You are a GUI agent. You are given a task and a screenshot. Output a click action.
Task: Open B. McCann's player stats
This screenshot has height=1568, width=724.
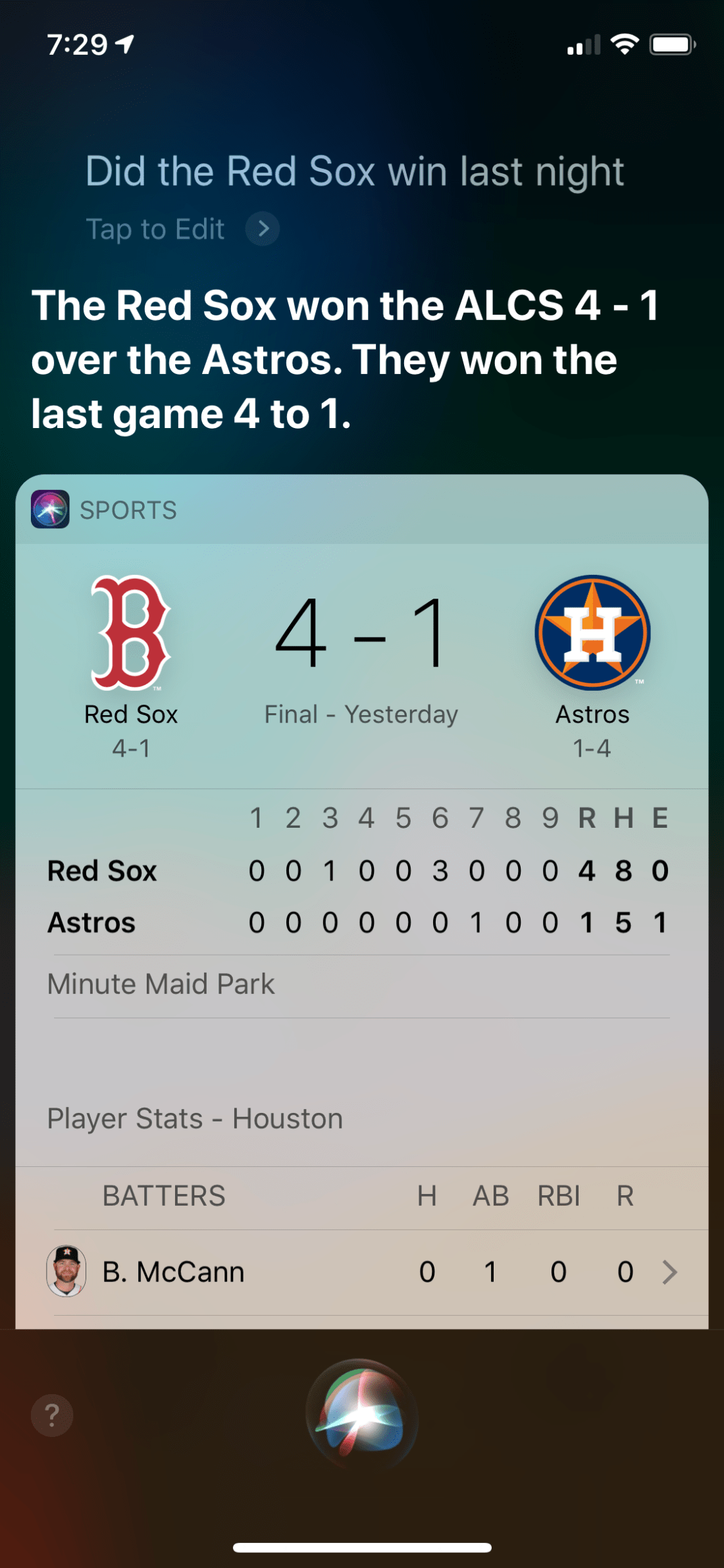(362, 1272)
